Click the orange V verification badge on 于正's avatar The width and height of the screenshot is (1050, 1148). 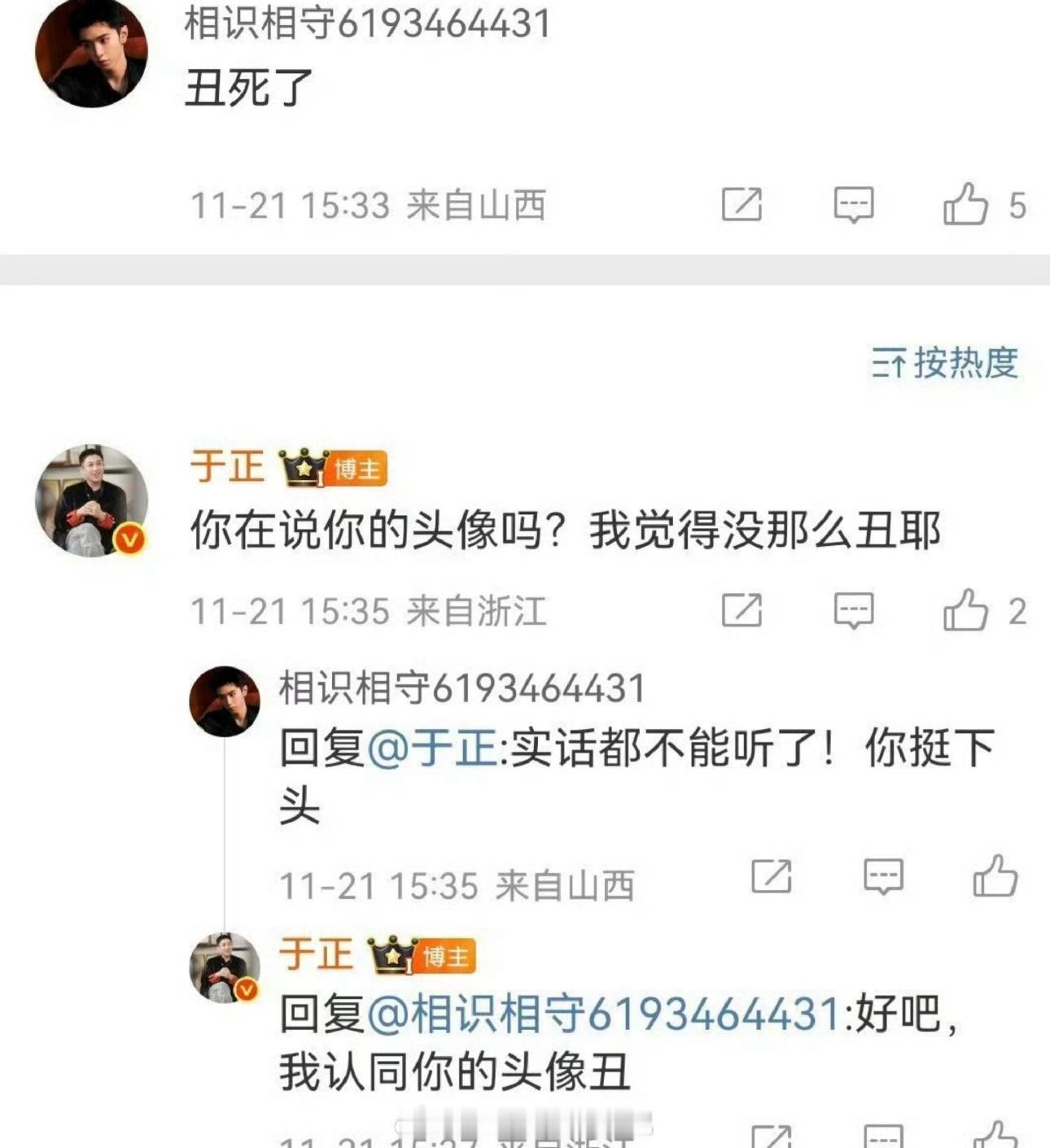click(129, 538)
